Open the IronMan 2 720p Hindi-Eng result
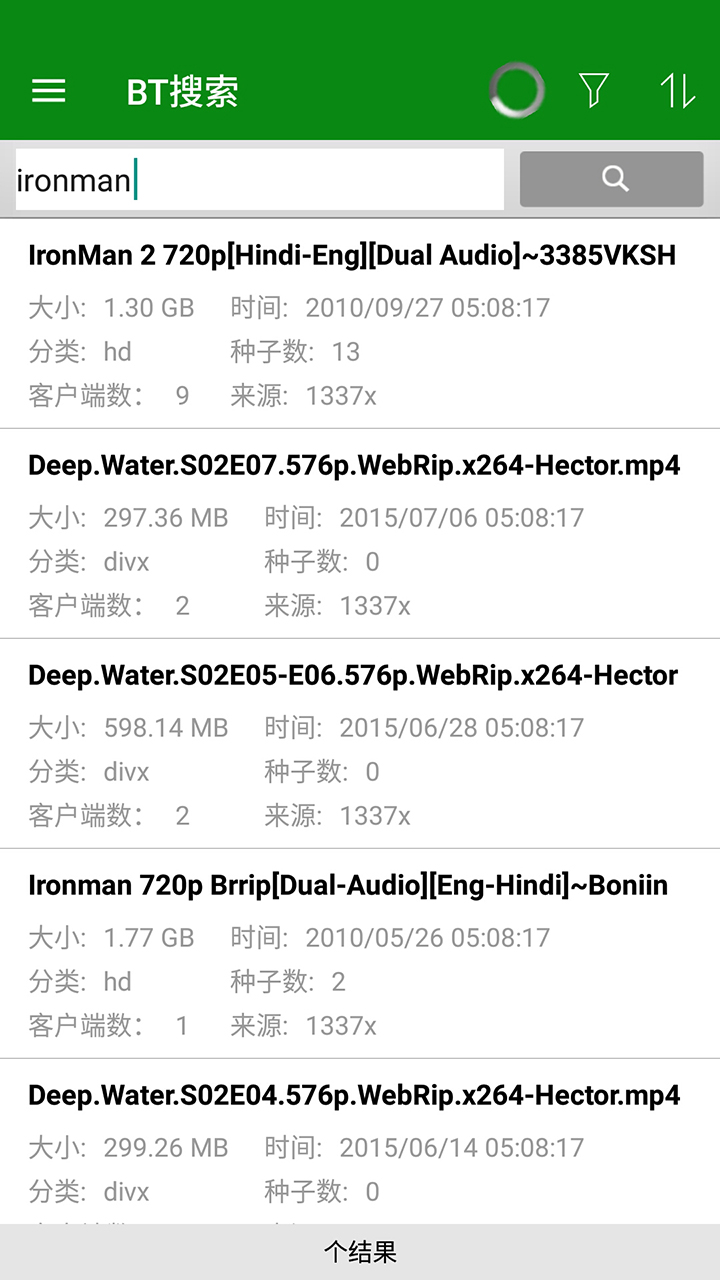This screenshot has width=720, height=1280. coord(352,256)
